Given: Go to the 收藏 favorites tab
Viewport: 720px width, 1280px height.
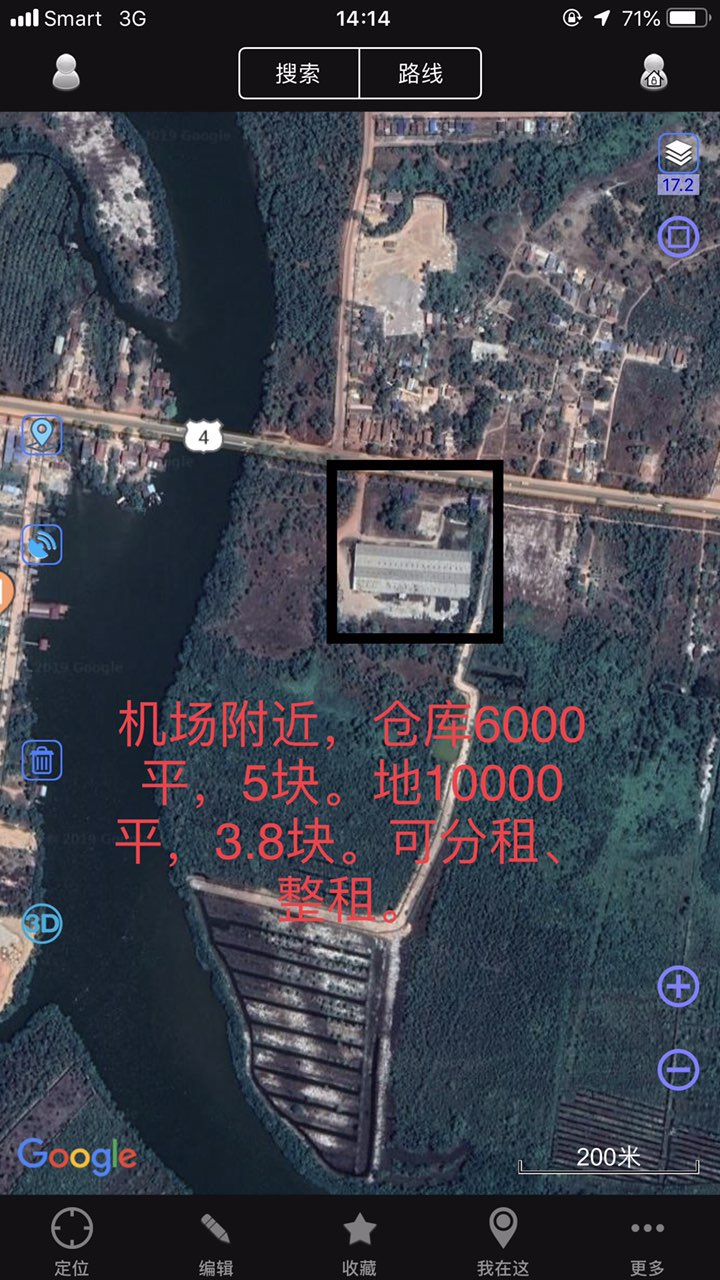Looking at the screenshot, I should click(359, 1240).
